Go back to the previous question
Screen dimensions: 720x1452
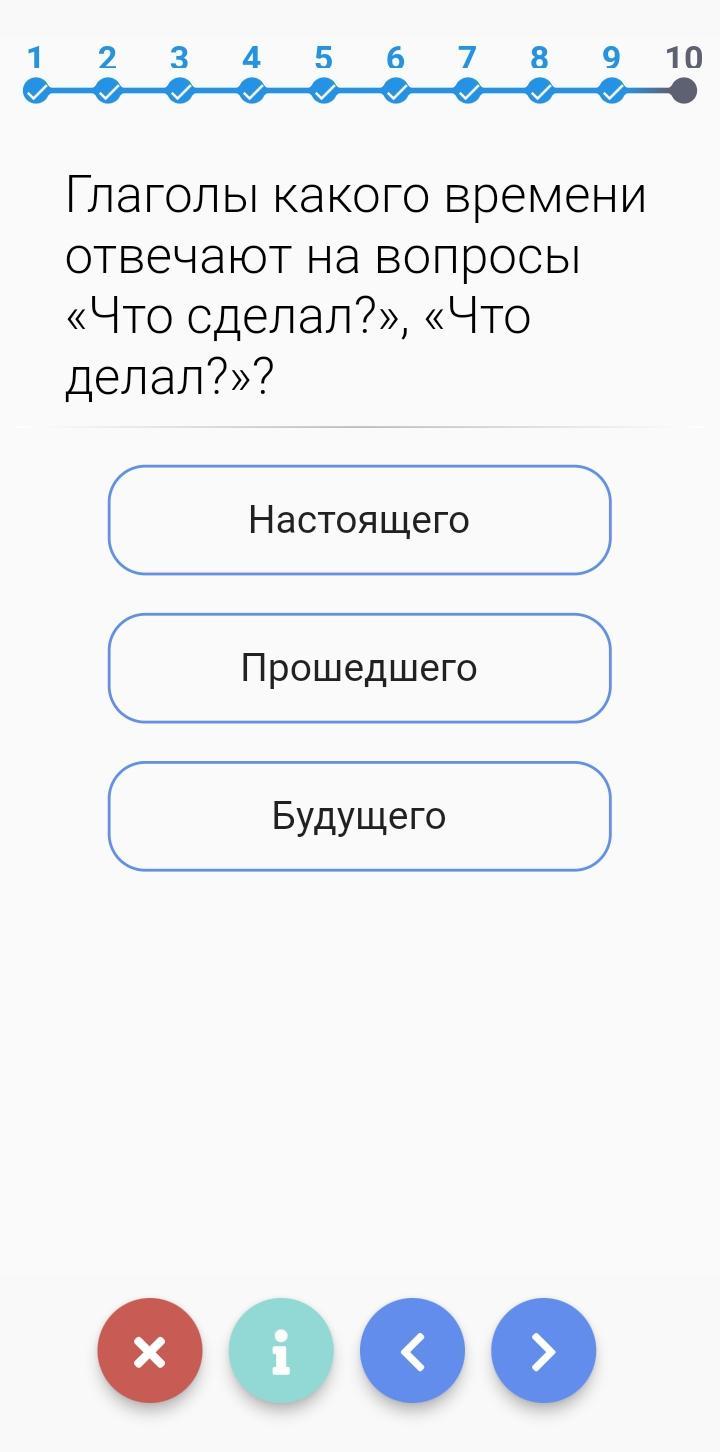point(412,1351)
